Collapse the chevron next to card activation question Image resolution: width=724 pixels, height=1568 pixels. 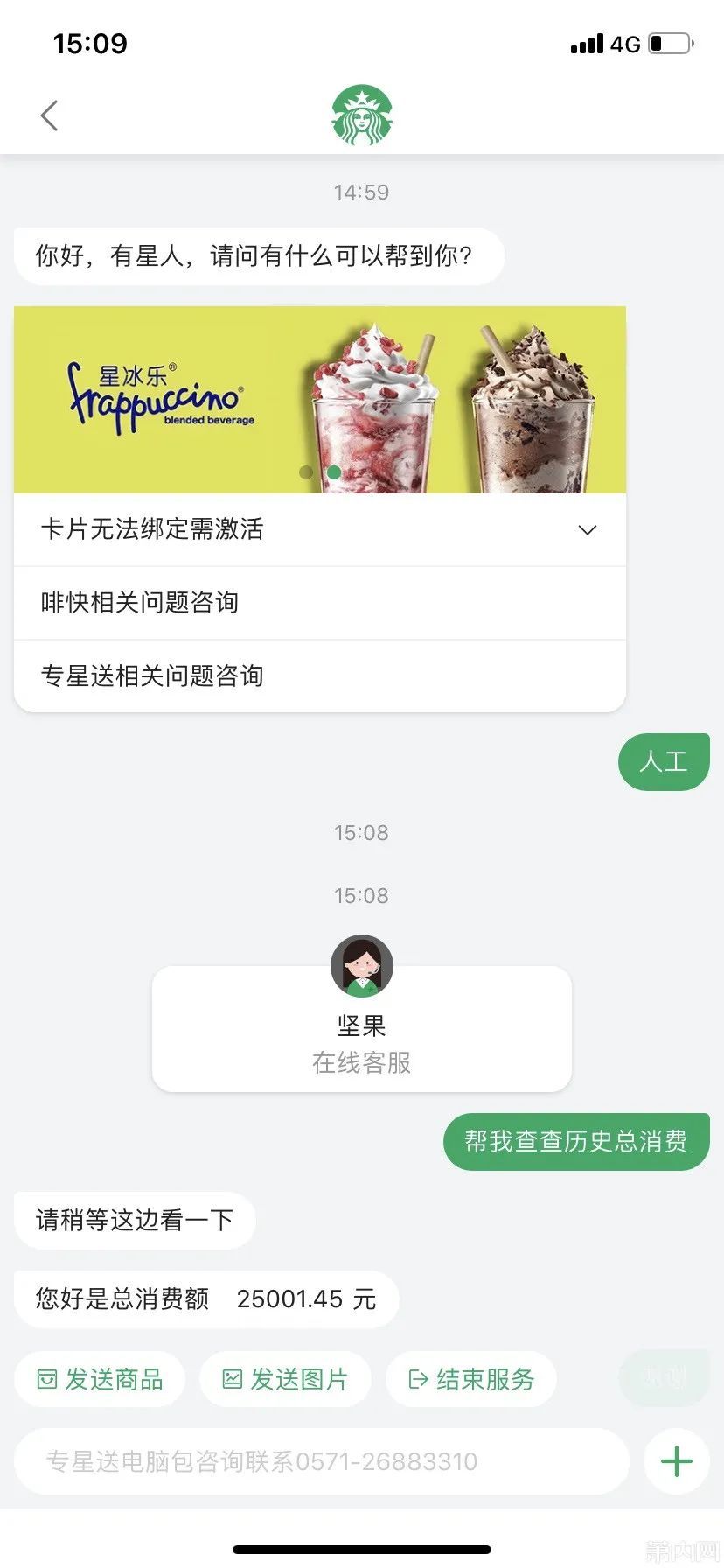tap(588, 529)
